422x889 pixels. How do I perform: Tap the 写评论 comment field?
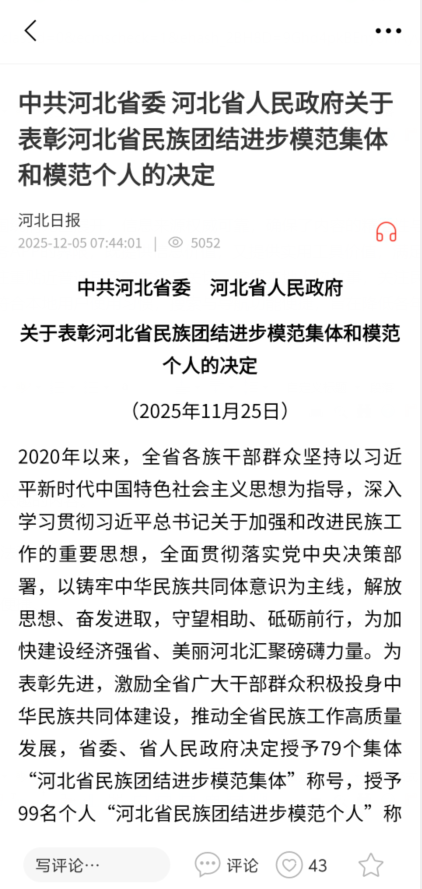[x=96, y=865]
